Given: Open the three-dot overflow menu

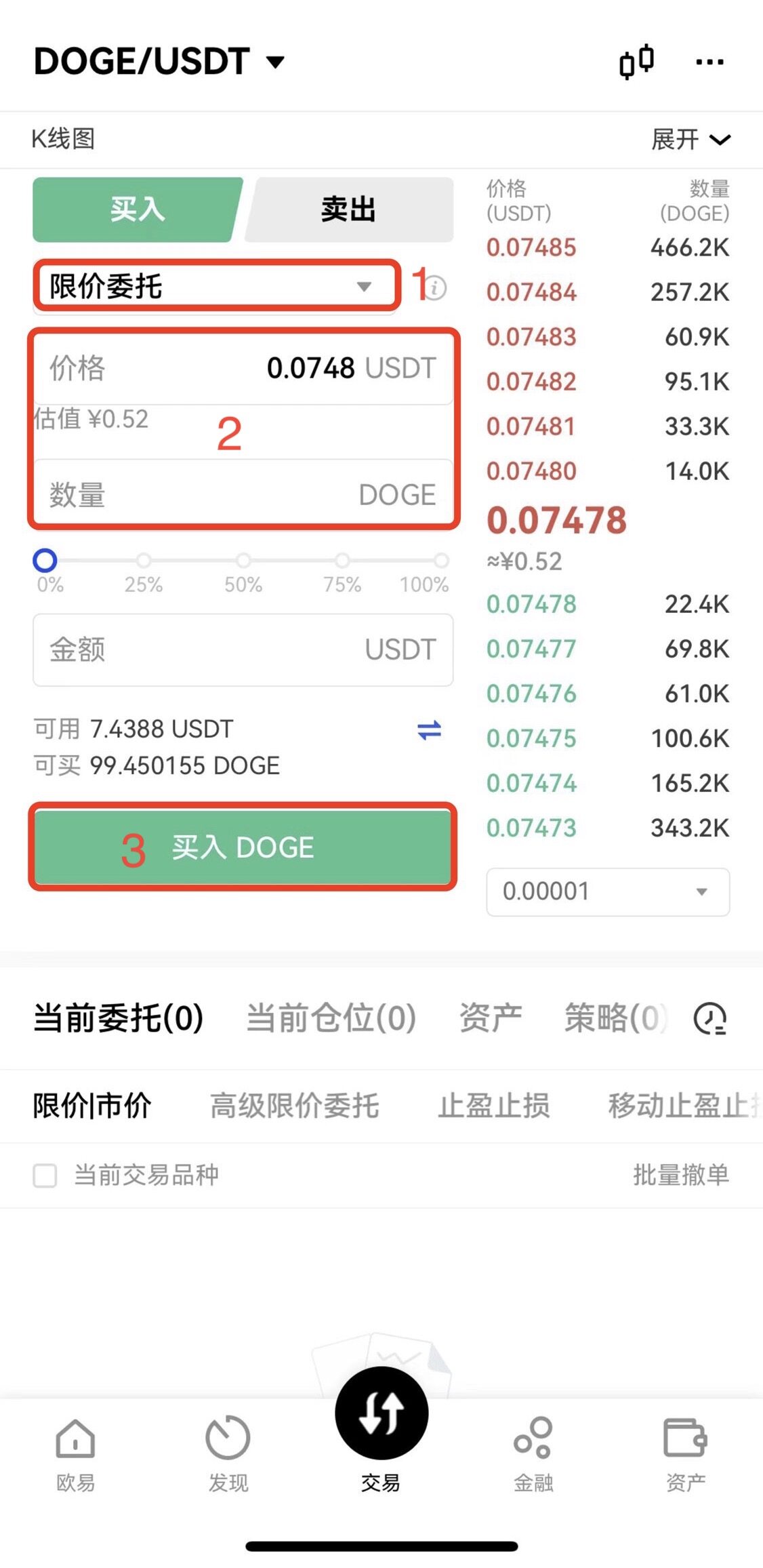Looking at the screenshot, I should pyautogui.click(x=709, y=62).
